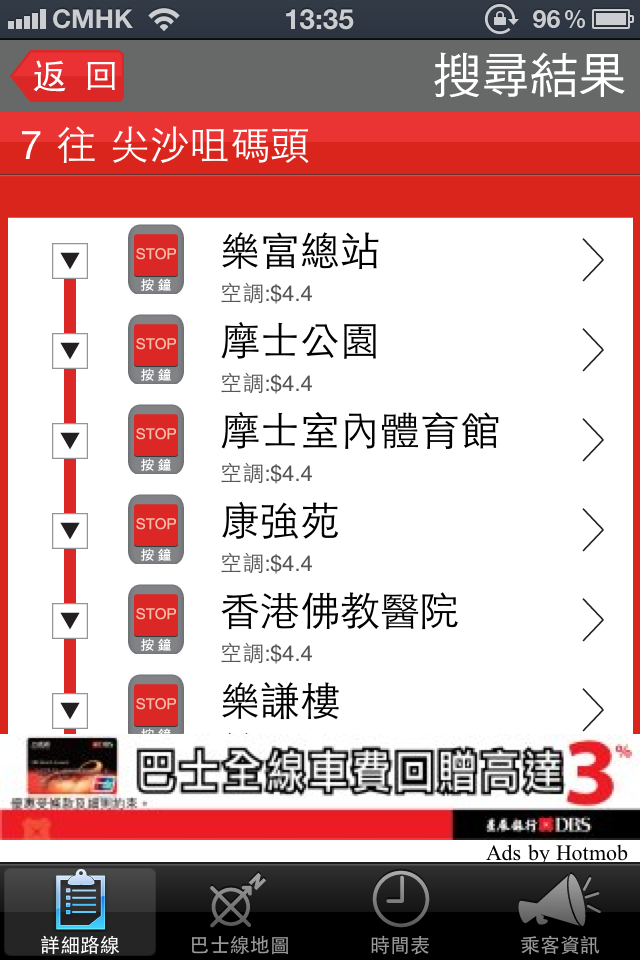640x960 pixels.
Task: Switch to the 詳細路線 tab
Action: (80, 912)
